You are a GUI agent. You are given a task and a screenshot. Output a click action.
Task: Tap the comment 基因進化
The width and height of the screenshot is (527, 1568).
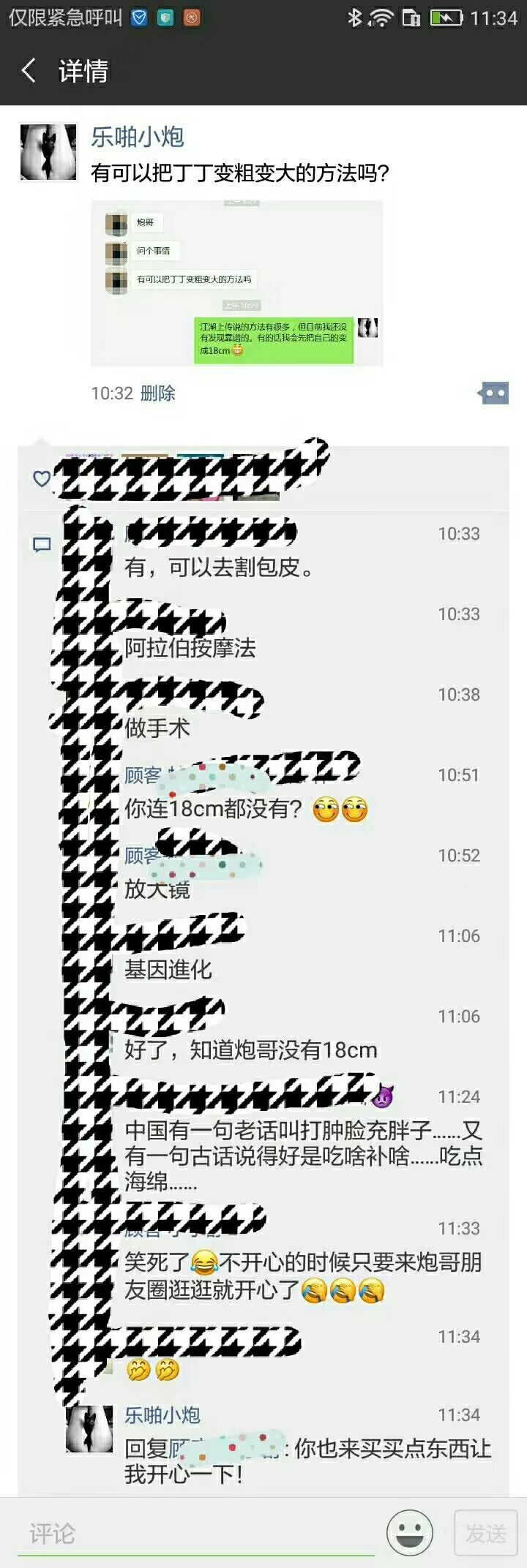[168, 970]
